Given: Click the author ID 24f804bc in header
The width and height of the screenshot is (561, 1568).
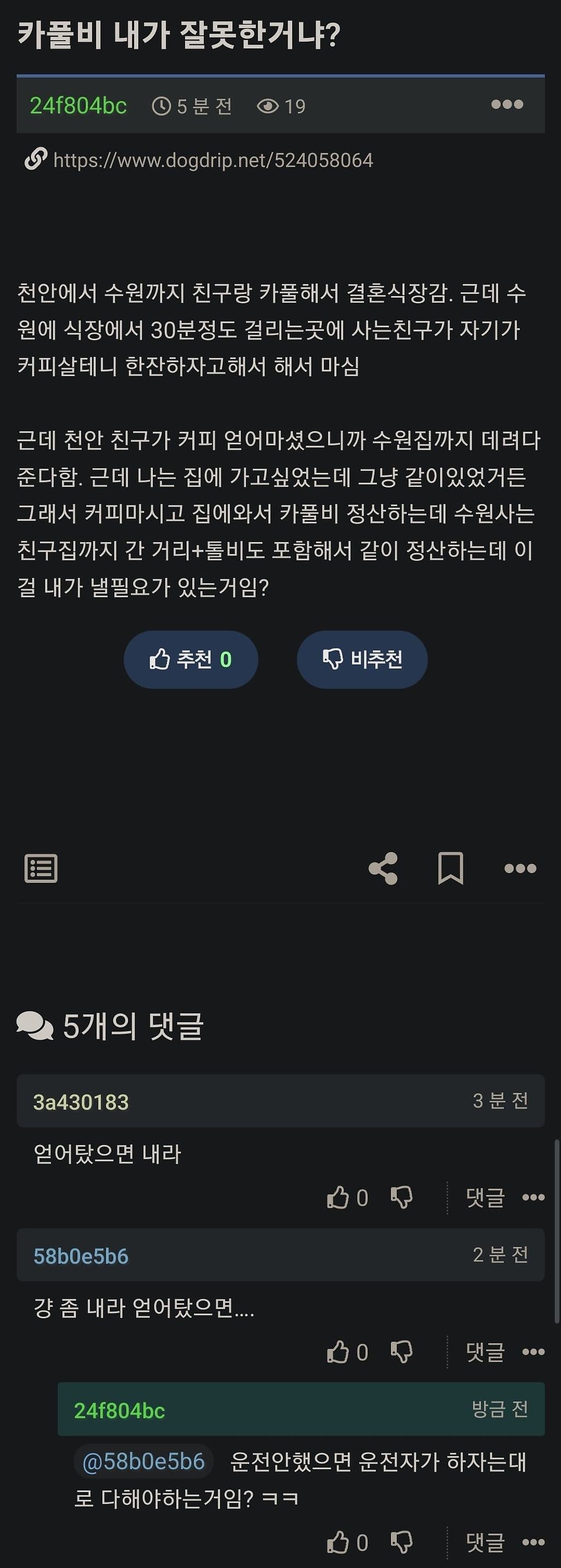Looking at the screenshot, I should 78,105.
